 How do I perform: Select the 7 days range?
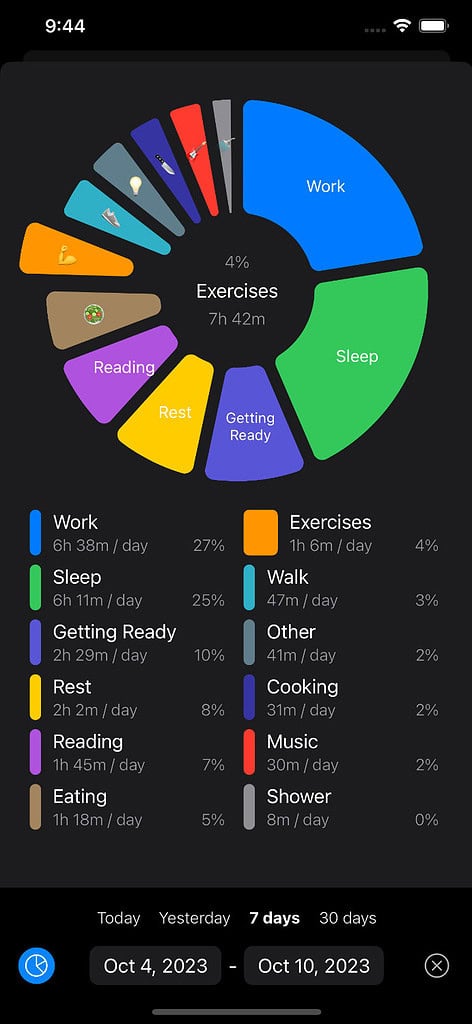tap(275, 918)
